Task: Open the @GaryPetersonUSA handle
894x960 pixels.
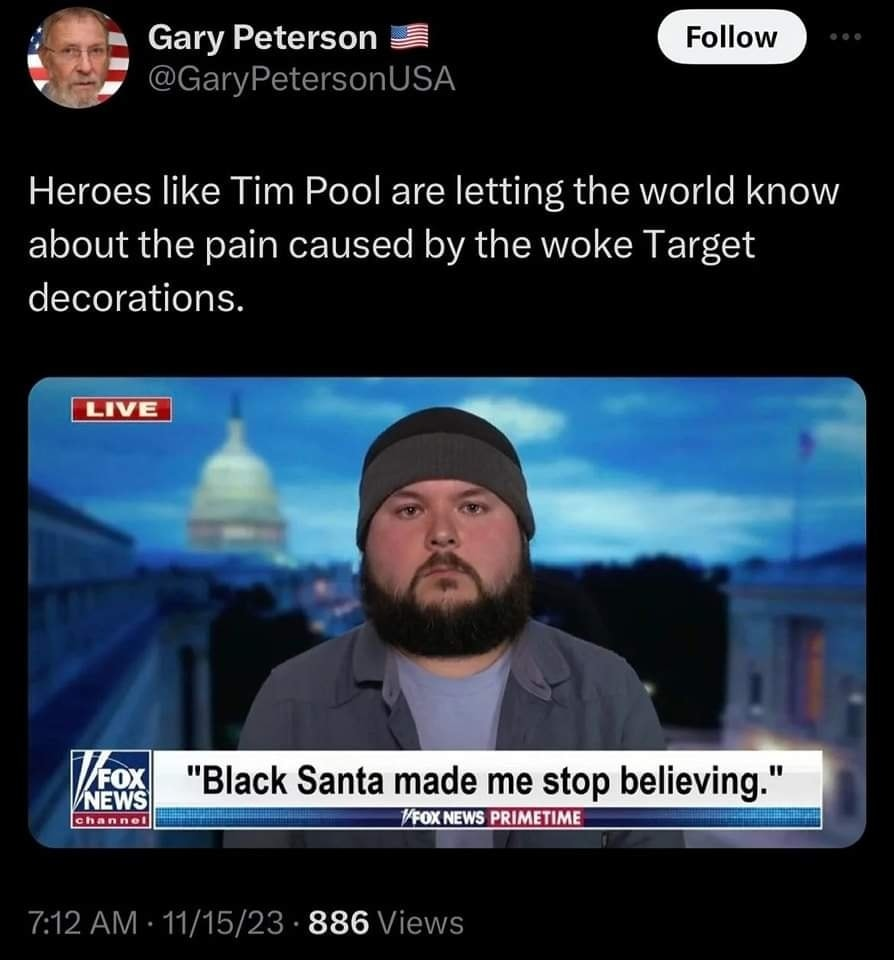Action: click(301, 80)
